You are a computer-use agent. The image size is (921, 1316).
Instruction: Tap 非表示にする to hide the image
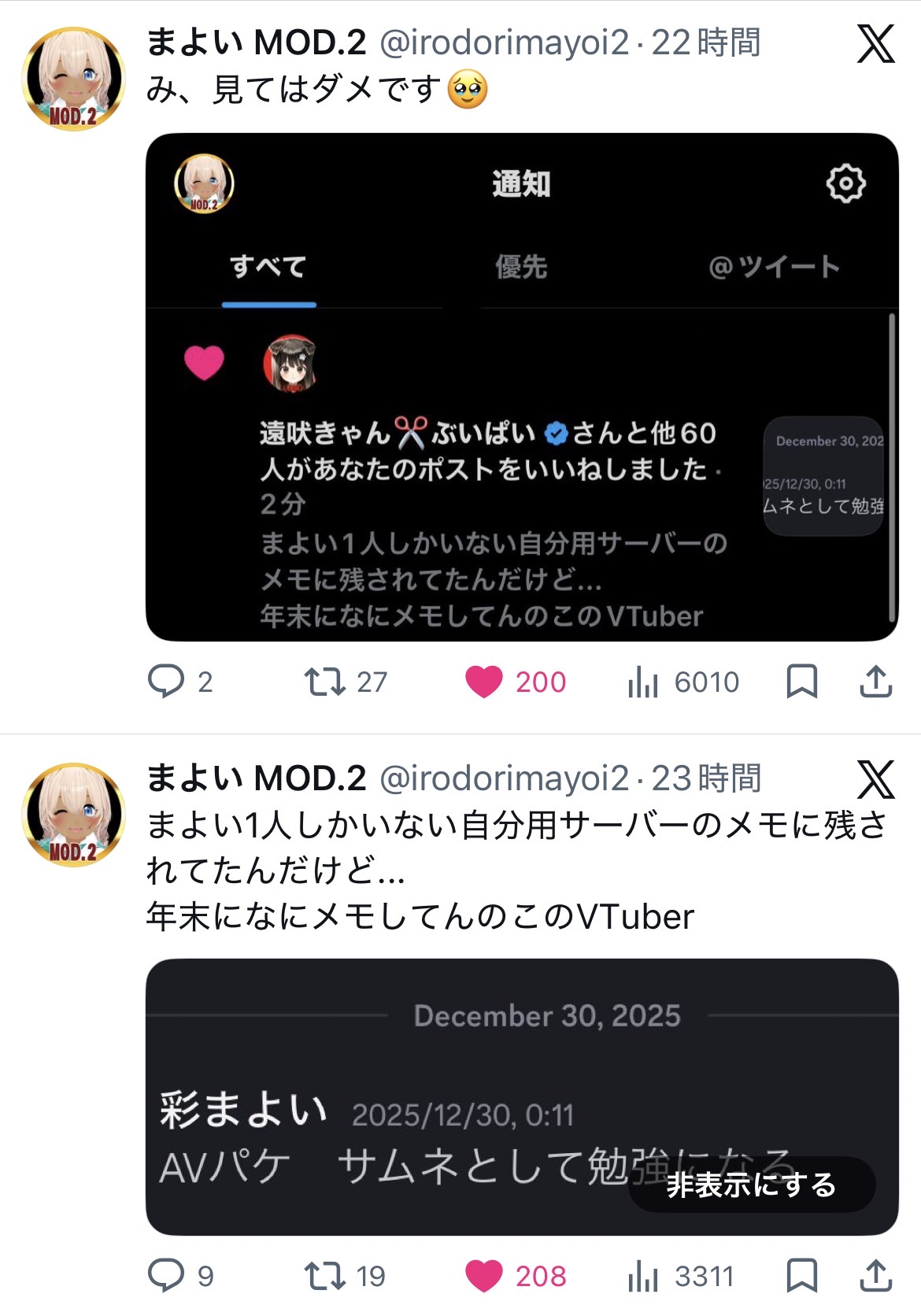[751, 1185]
